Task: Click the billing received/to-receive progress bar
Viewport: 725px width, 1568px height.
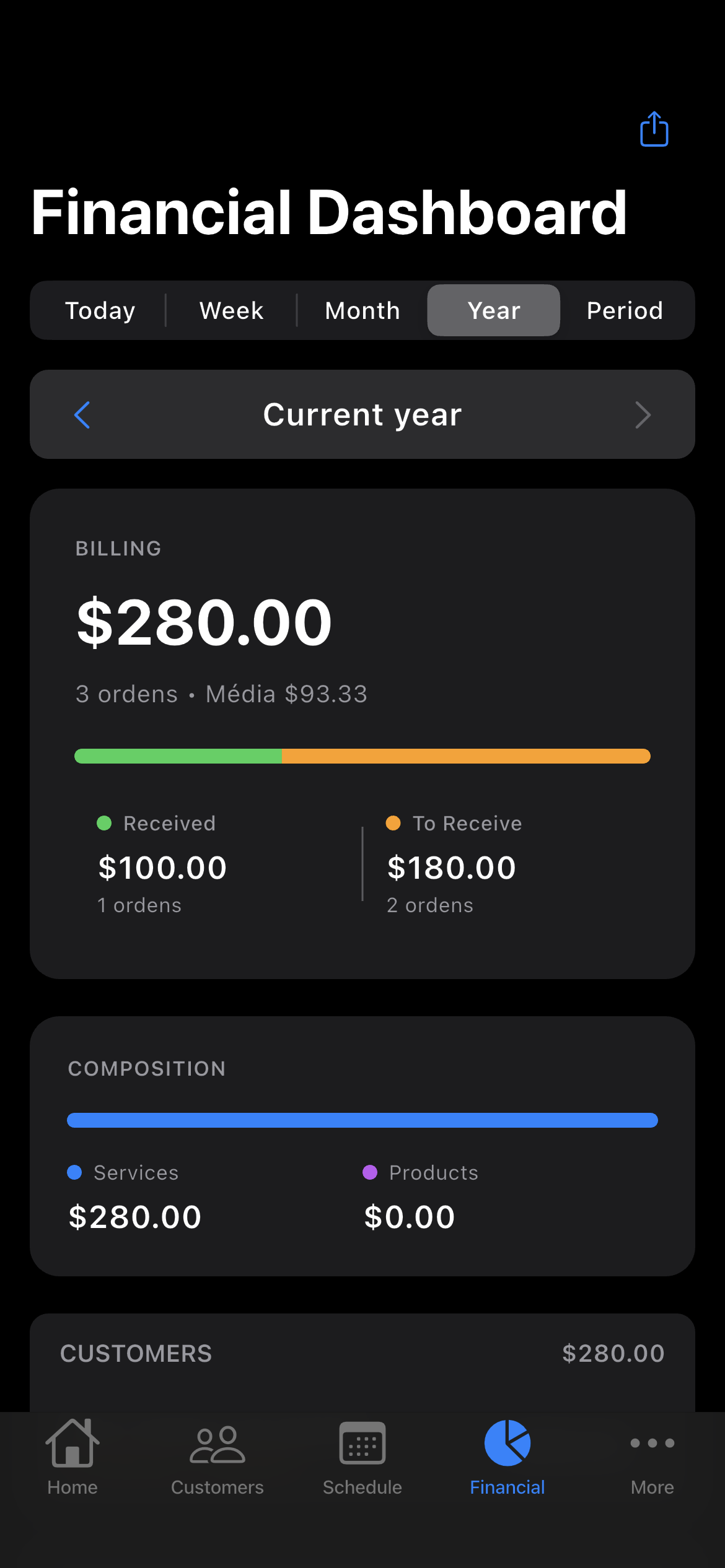Action: click(362, 756)
